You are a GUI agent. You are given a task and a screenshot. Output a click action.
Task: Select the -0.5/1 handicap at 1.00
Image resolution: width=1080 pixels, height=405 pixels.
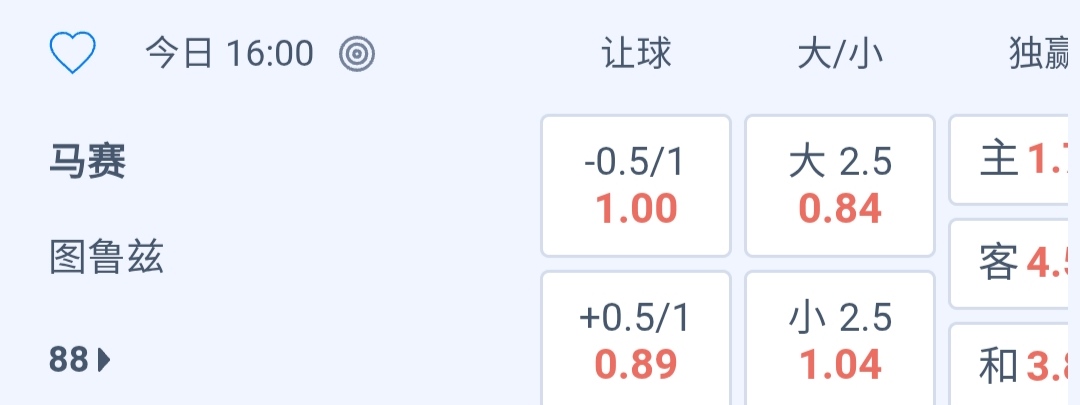point(636,186)
